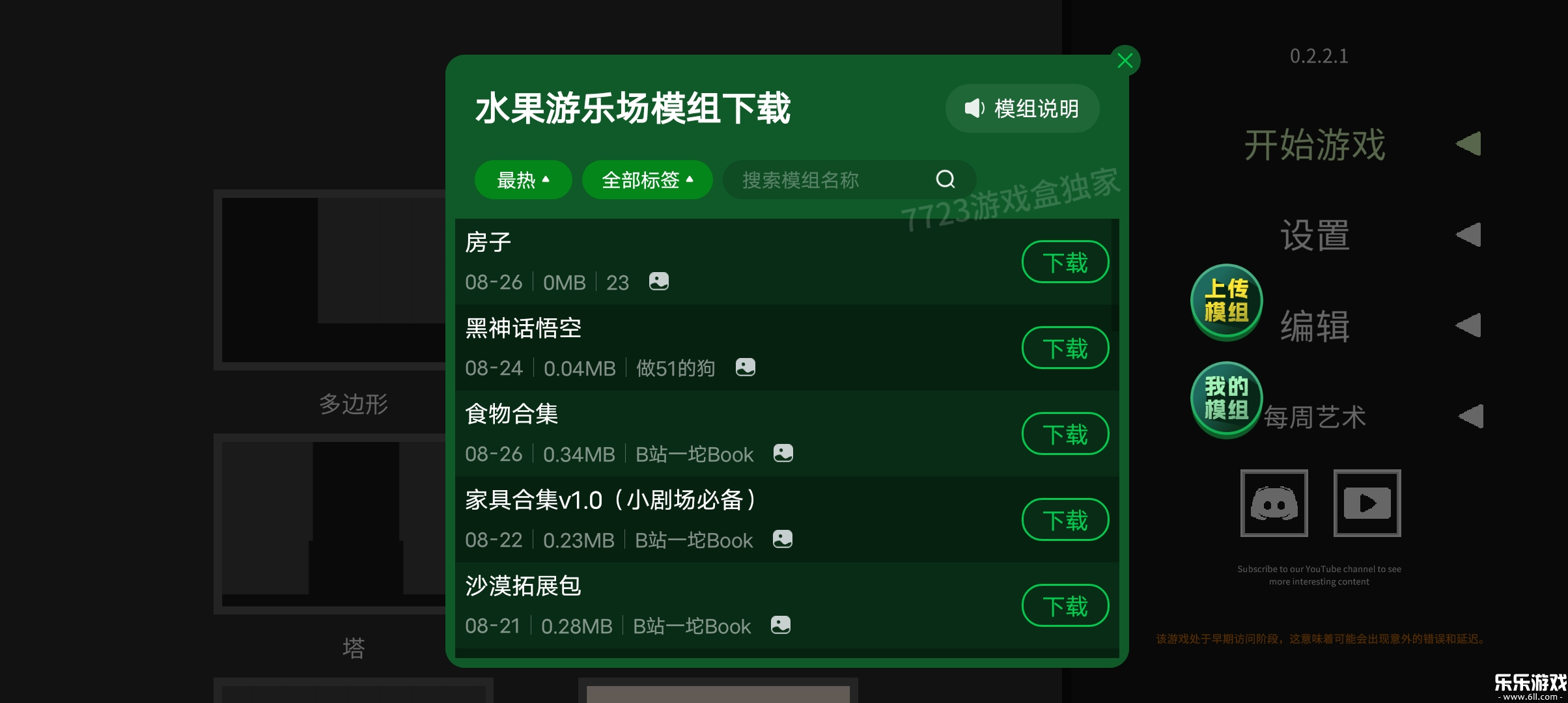This screenshot has width=1568, height=703.
Task: Preview the image for 黑神话悟空 mod
Action: click(x=746, y=367)
